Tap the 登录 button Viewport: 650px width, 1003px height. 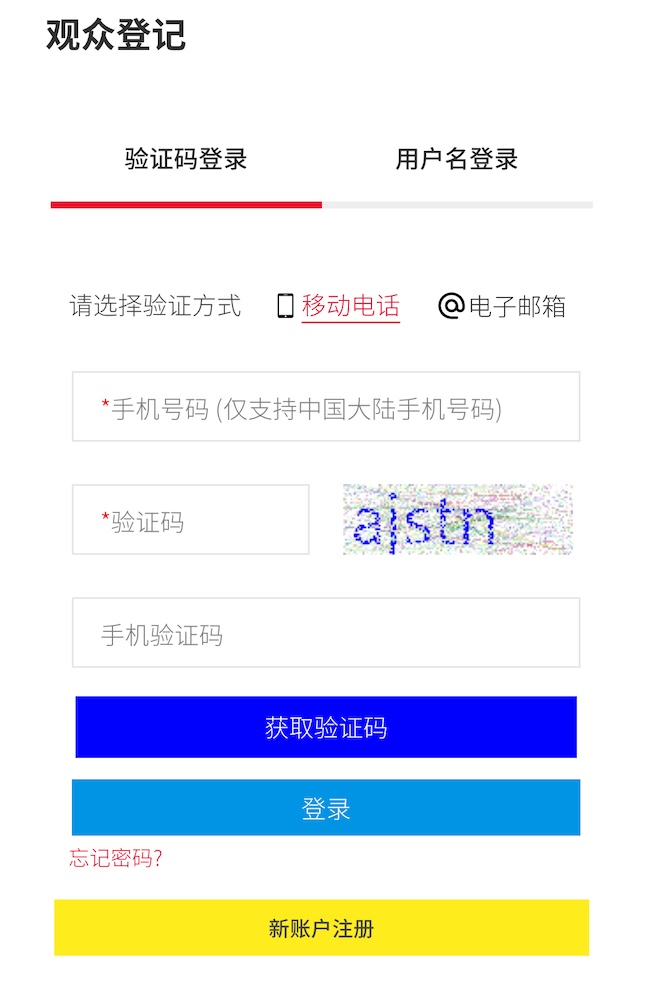point(326,808)
